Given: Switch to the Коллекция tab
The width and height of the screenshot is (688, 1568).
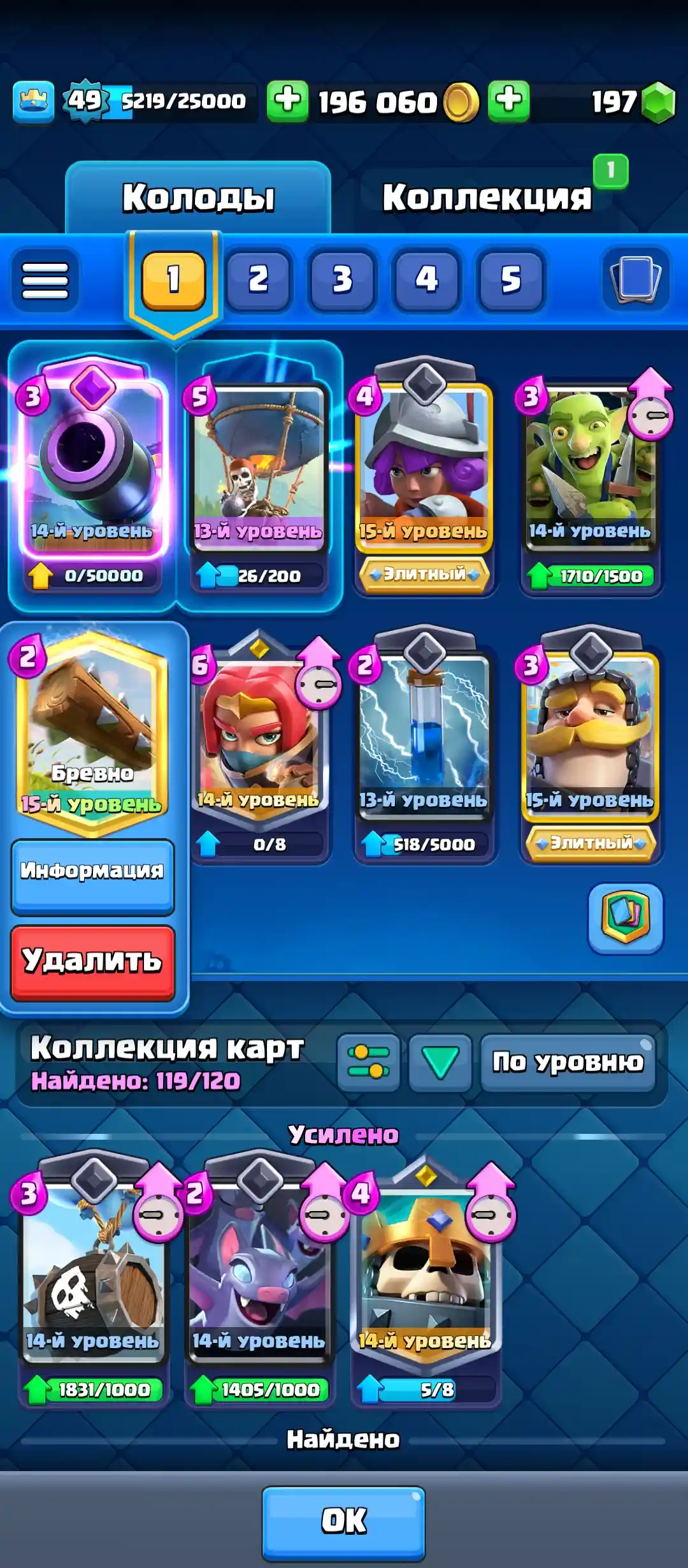Looking at the screenshot, I should [x=487, y=197].
